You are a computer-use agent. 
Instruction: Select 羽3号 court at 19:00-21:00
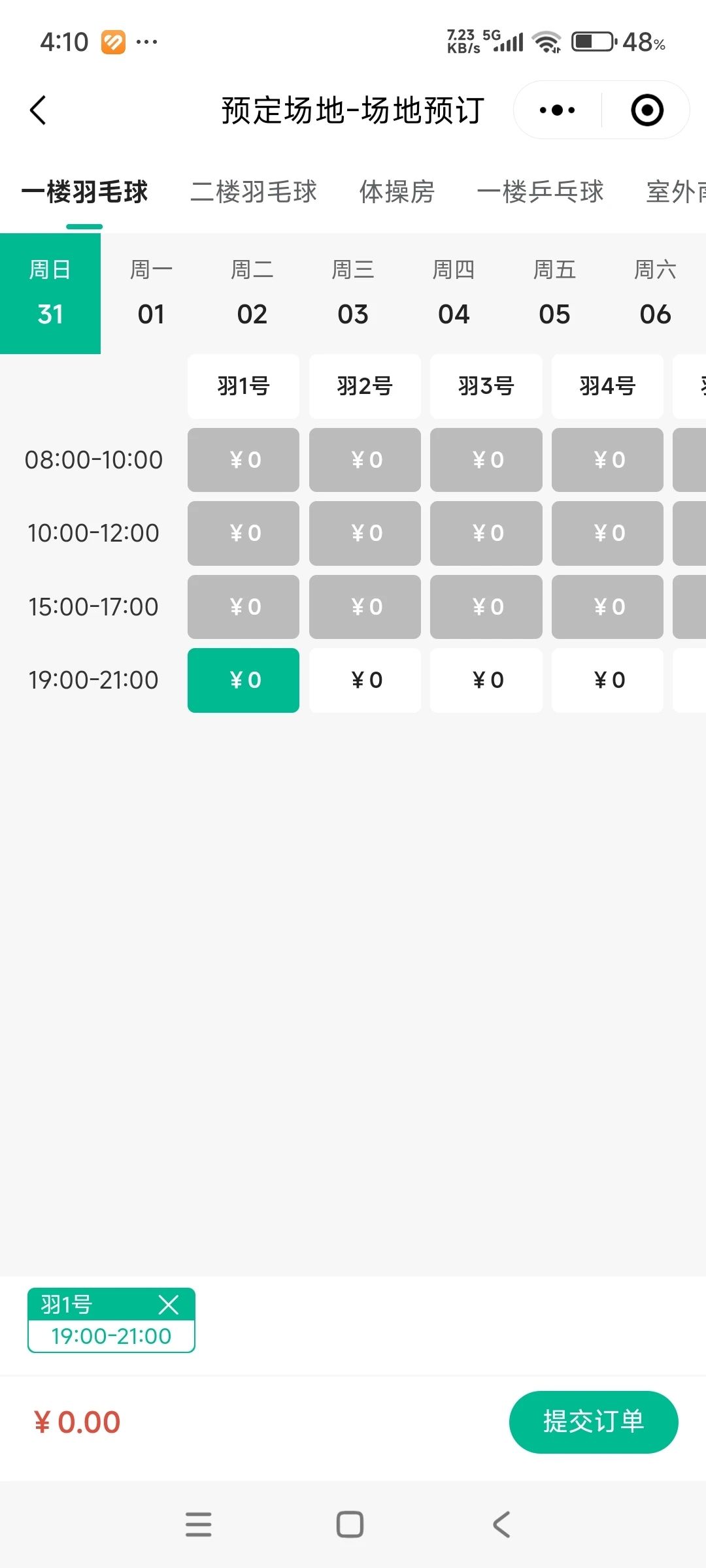[486, 680]
